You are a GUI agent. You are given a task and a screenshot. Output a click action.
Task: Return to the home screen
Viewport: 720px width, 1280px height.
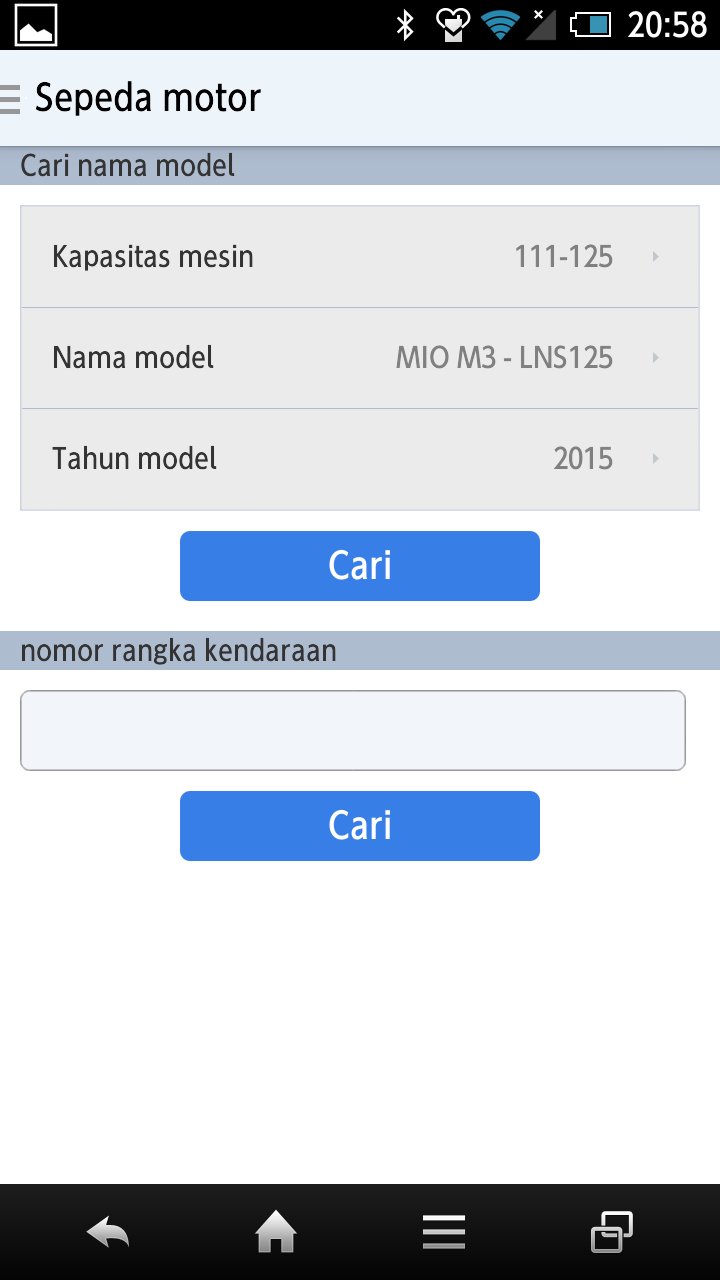(276, 1232)
